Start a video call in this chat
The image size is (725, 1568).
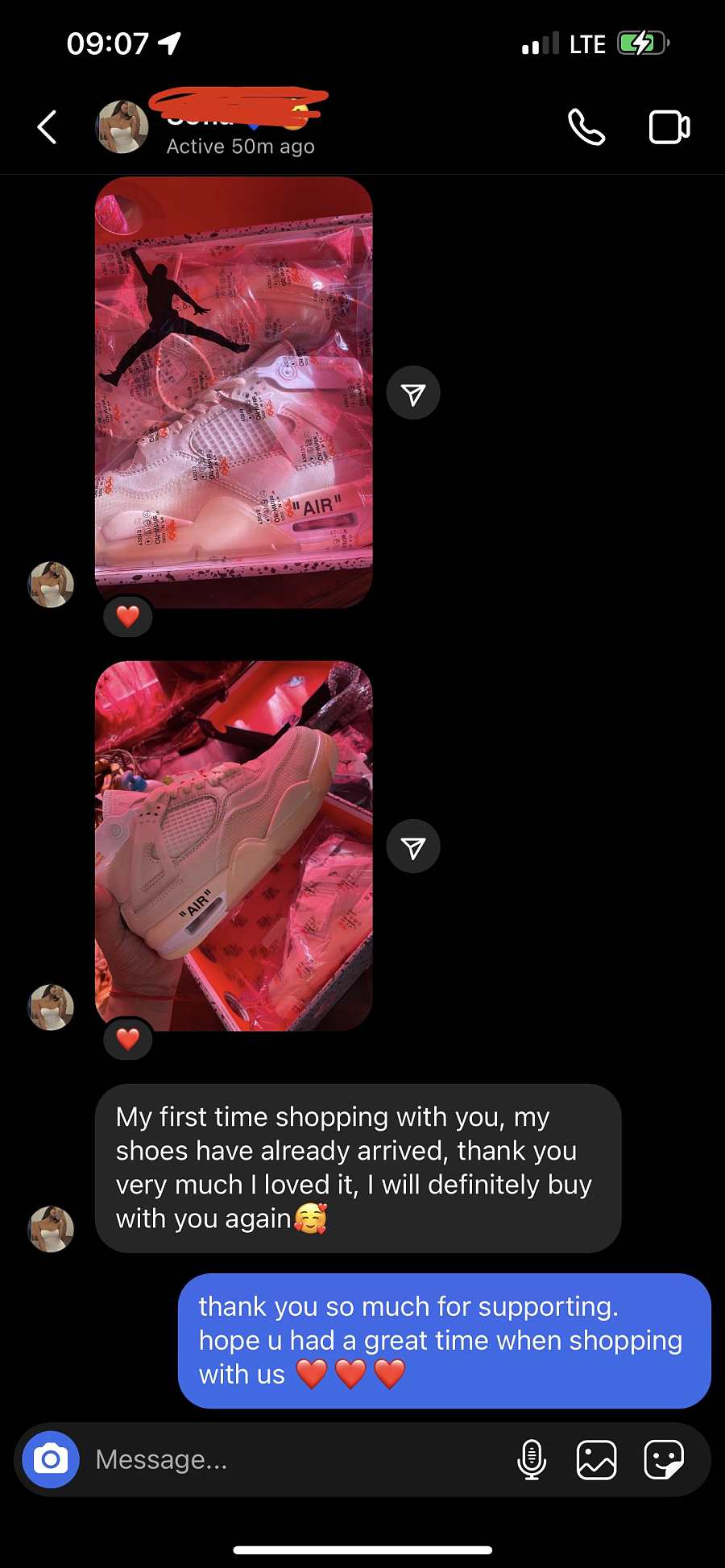click(669, 127)
